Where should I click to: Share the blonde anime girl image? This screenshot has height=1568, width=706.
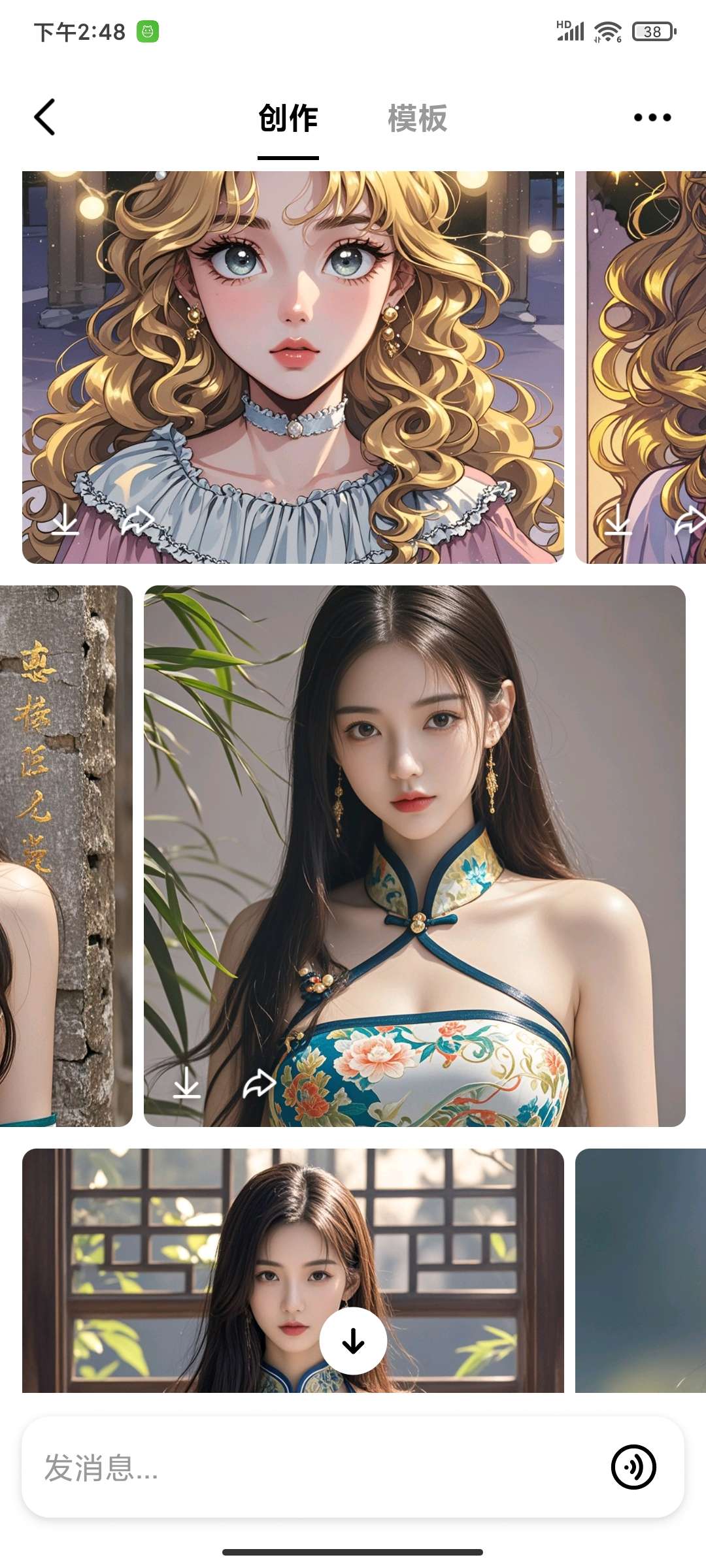[137, 521]
